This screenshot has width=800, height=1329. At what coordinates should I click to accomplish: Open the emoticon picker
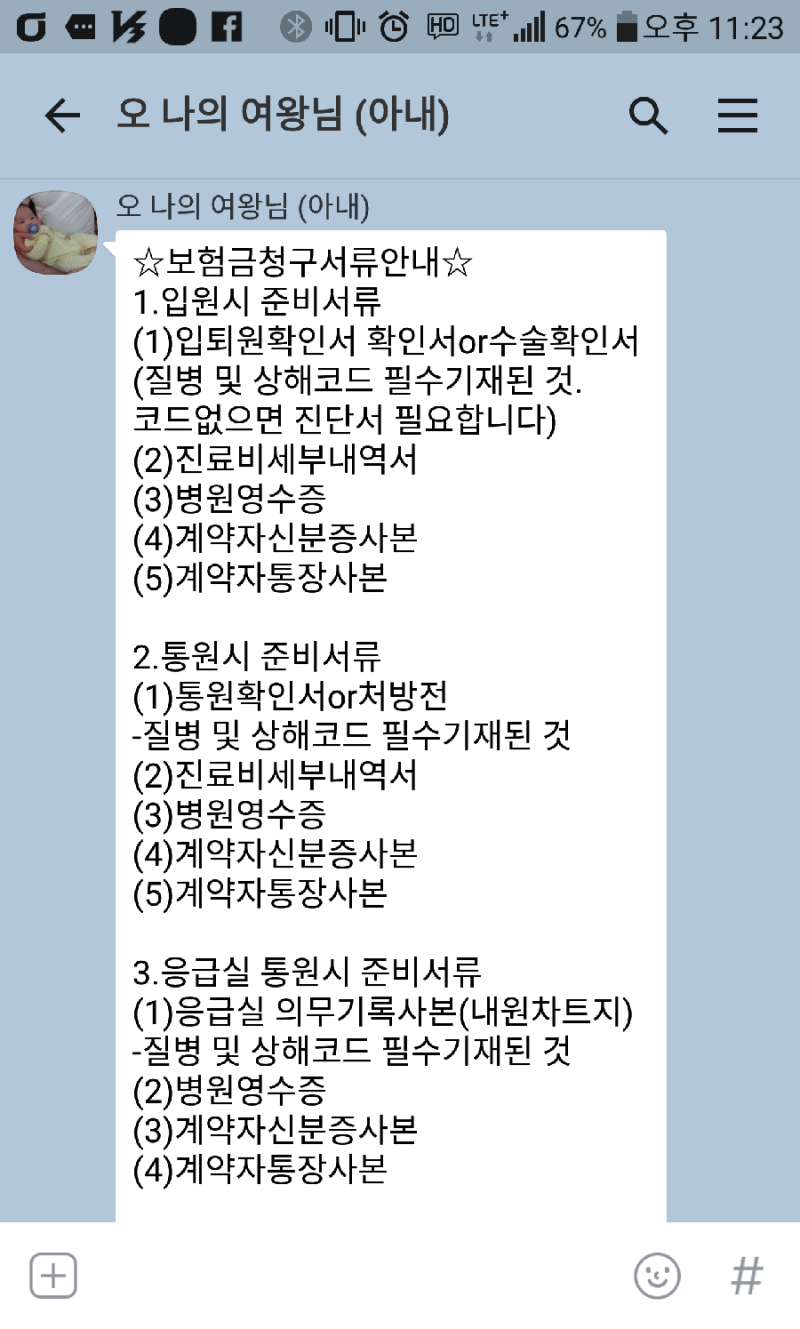pos(657,1276)
